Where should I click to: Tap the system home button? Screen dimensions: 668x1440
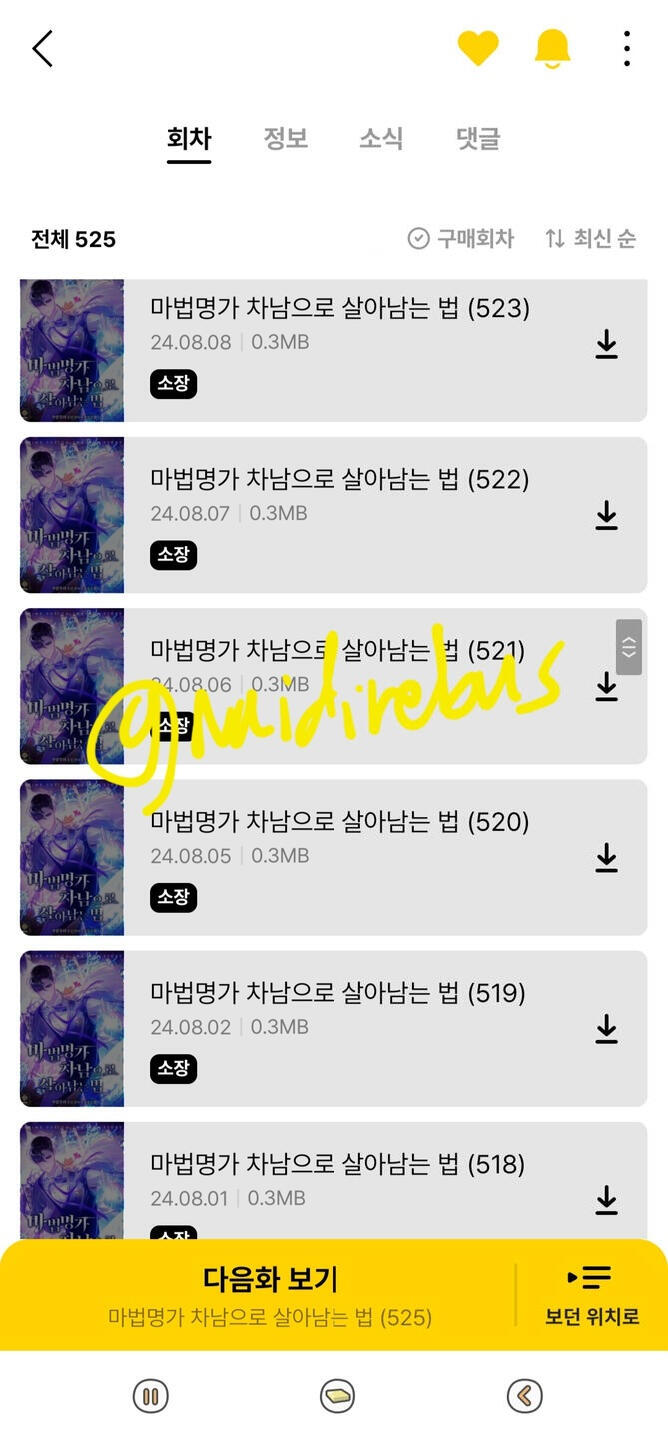pyautogui.click(x=337, y=1395)
